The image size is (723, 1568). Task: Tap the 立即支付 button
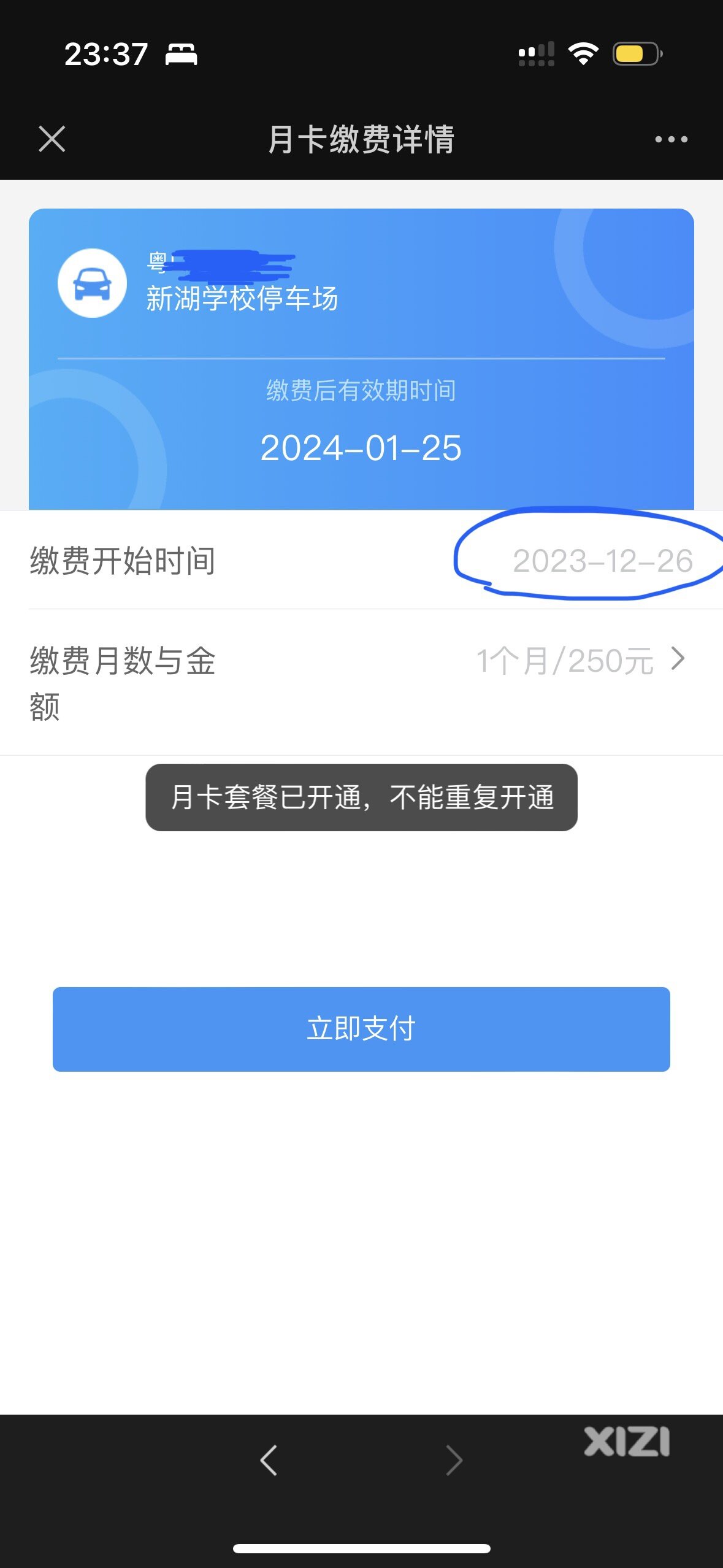tap(361, 1029)
